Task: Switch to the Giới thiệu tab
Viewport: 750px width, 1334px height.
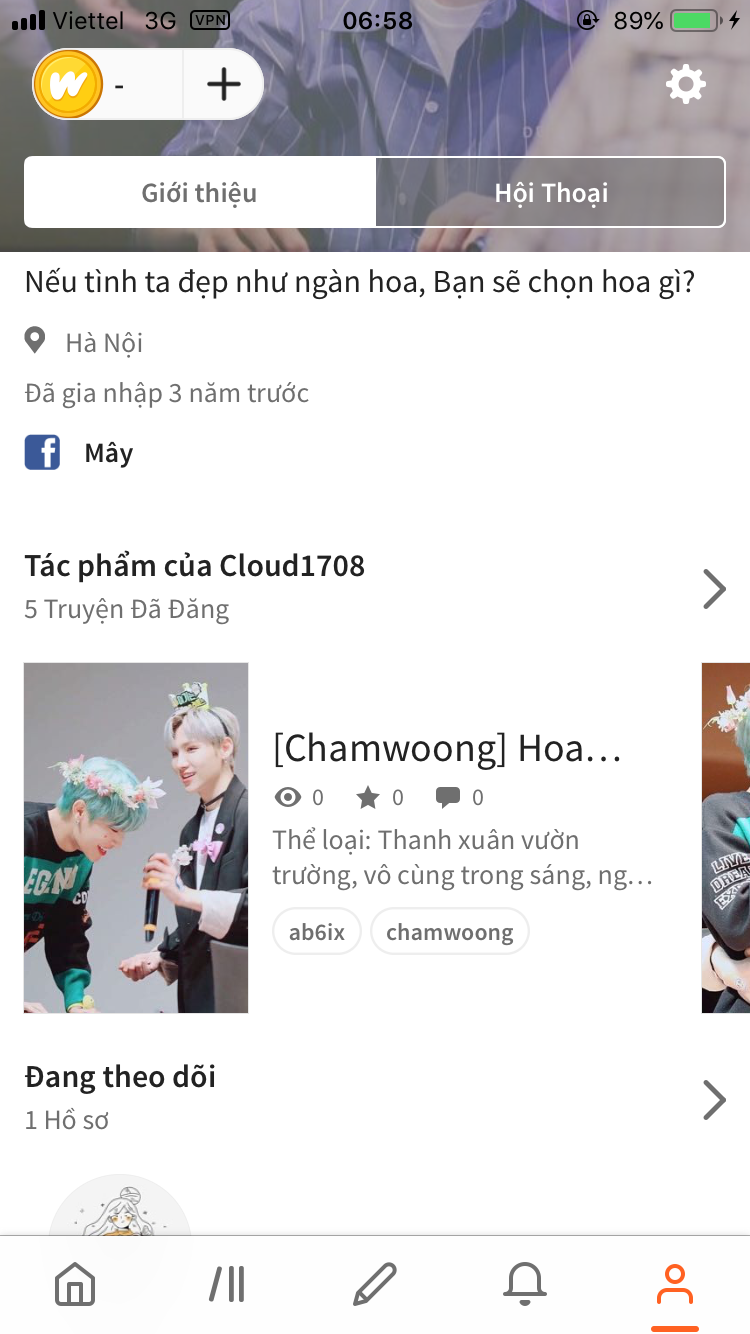Action: [x=200, y=192]
